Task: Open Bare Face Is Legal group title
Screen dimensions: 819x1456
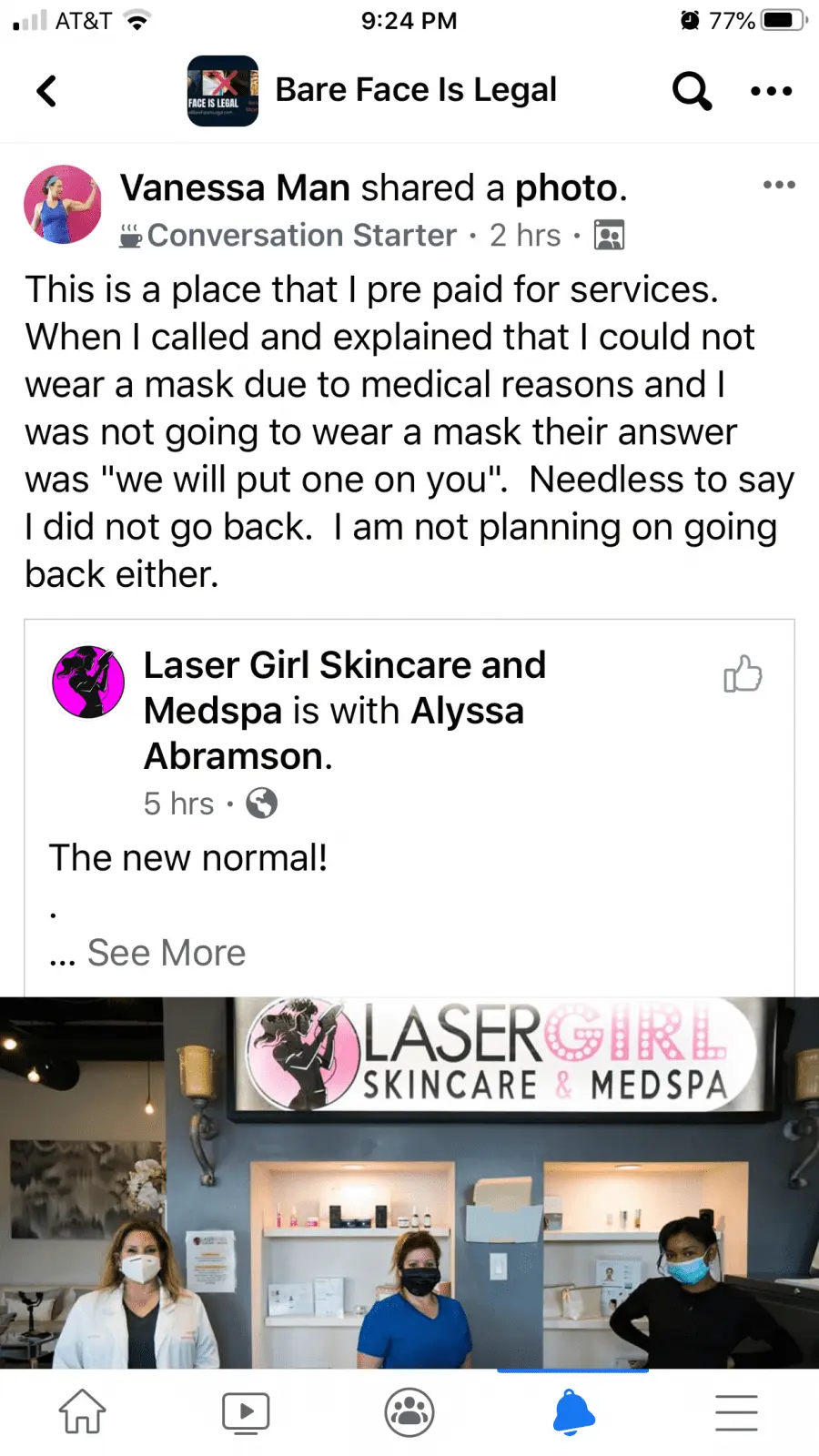Action: [415, 90]
